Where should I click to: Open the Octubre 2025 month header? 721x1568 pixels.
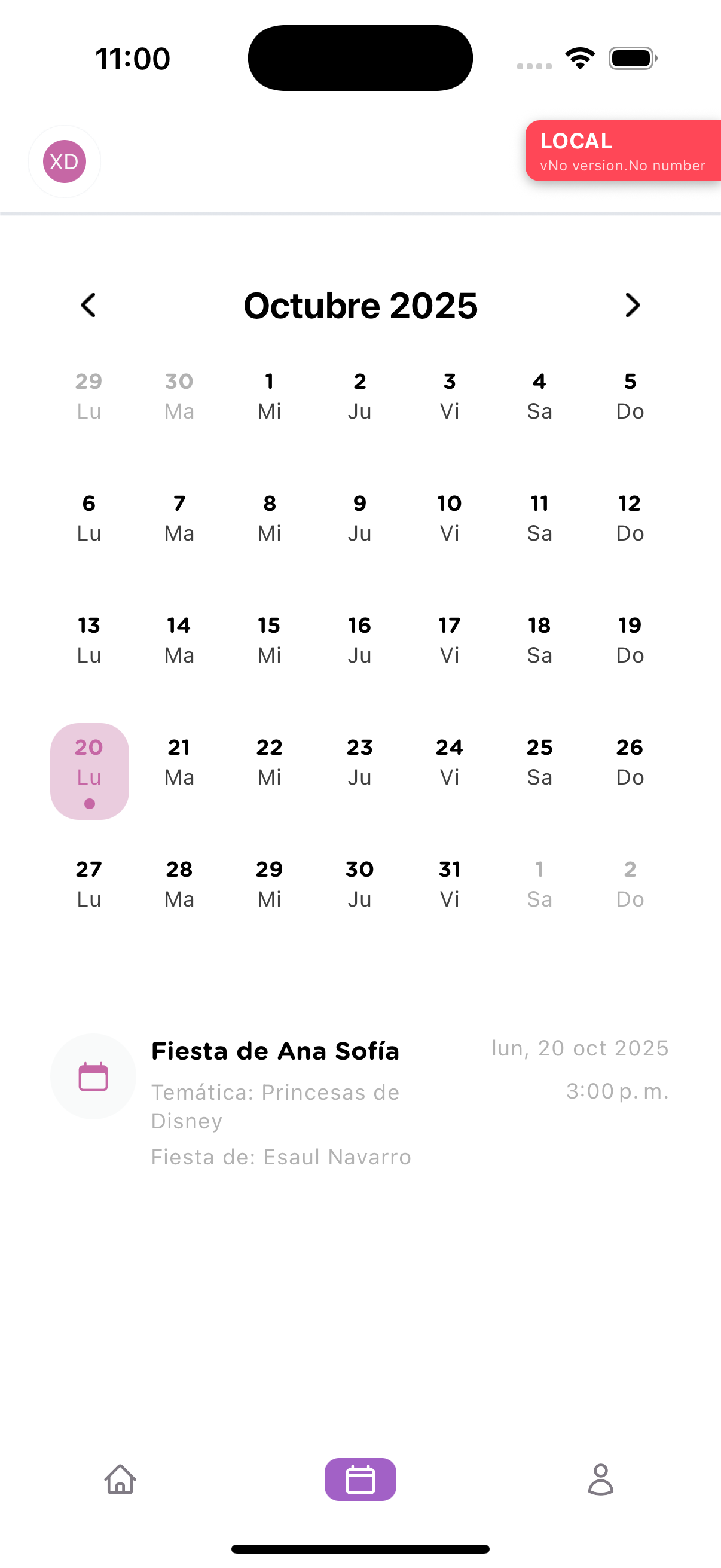point(360,306)
